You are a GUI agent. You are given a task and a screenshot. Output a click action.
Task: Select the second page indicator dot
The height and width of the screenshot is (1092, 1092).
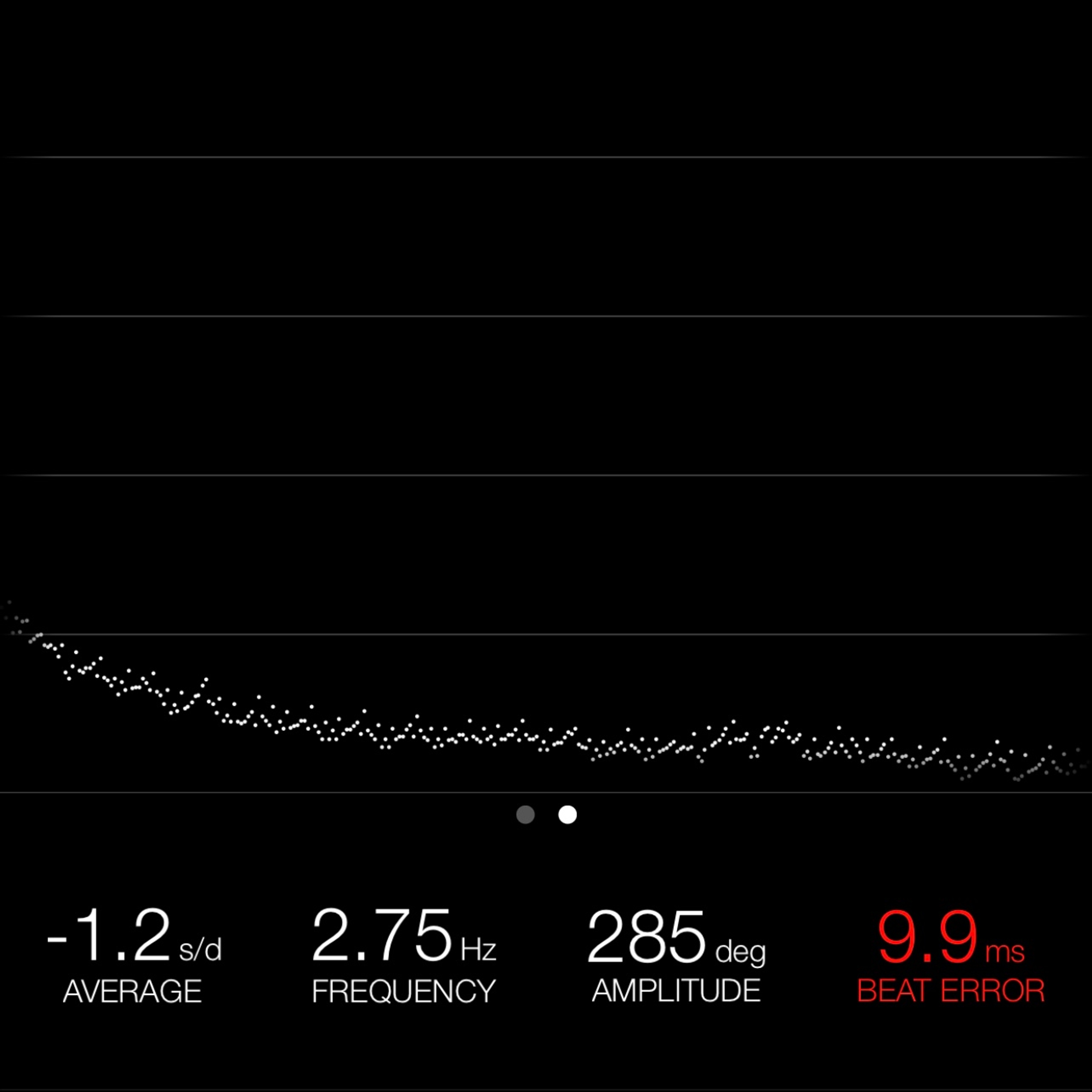[568, 814]
